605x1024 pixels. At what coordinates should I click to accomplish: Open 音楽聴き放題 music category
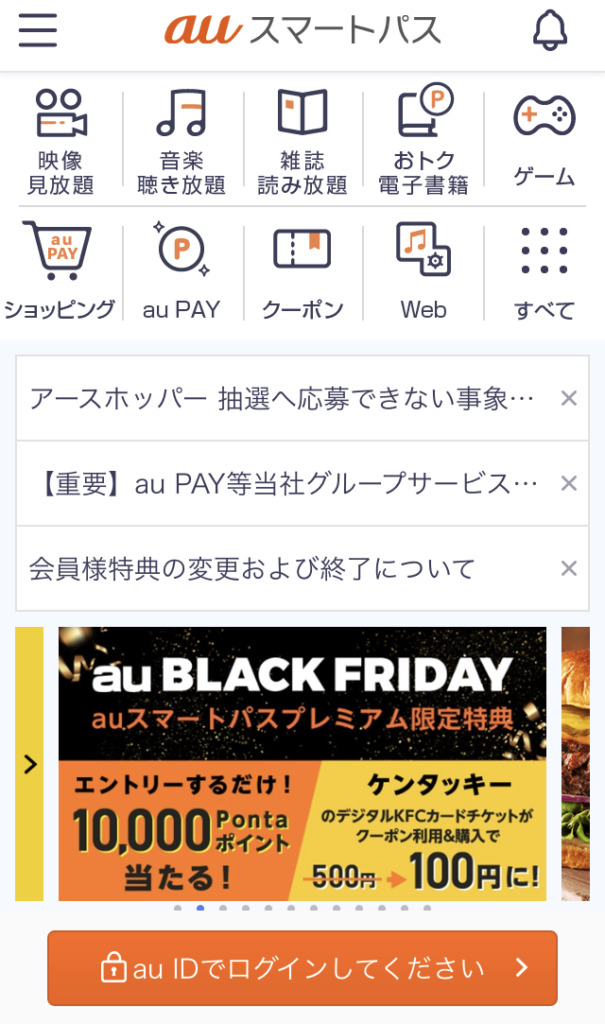click(181, 141)
